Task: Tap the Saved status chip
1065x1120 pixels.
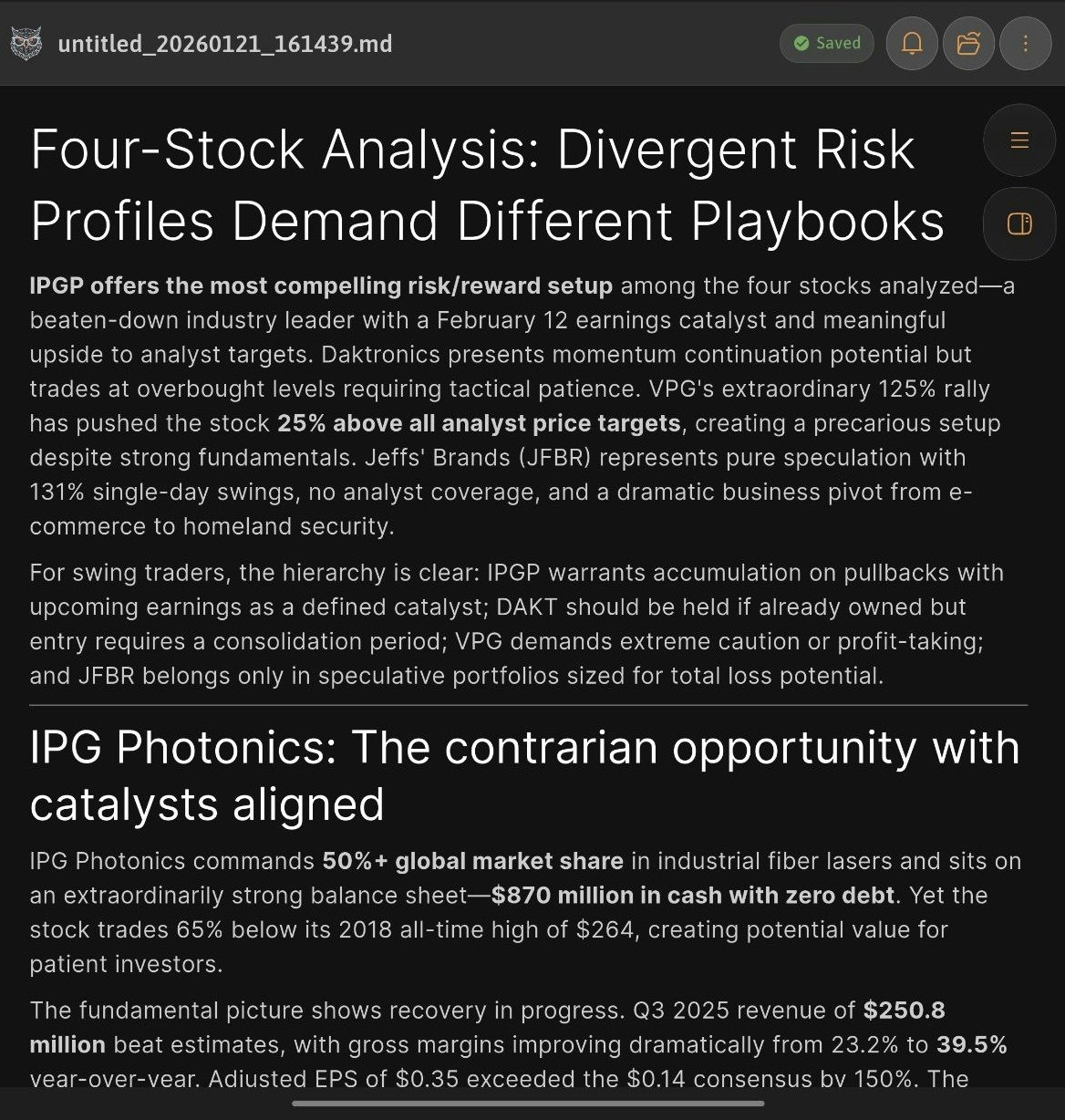Action: coord(827,44)
